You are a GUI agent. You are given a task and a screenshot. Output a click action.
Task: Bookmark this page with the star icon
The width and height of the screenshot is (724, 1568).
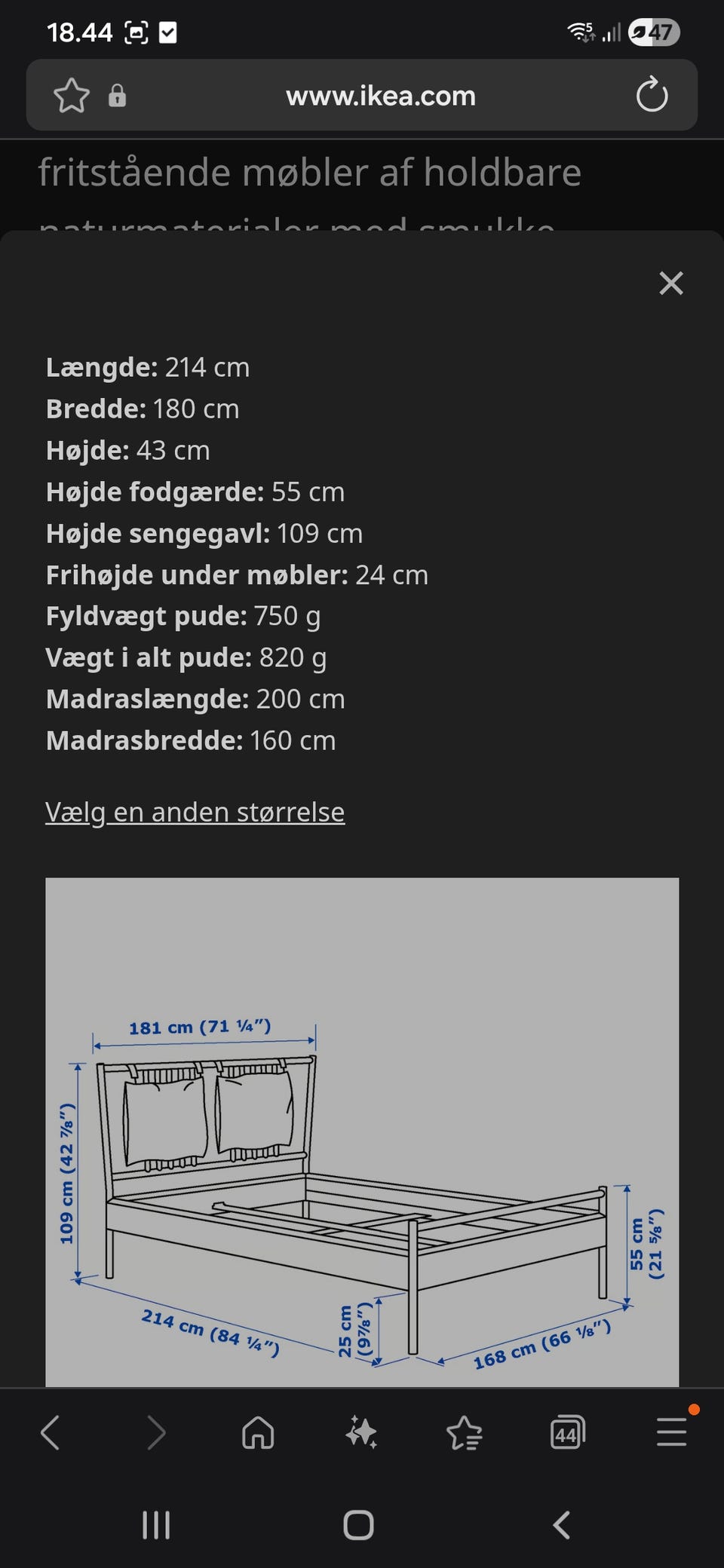[x=71, y=95]
